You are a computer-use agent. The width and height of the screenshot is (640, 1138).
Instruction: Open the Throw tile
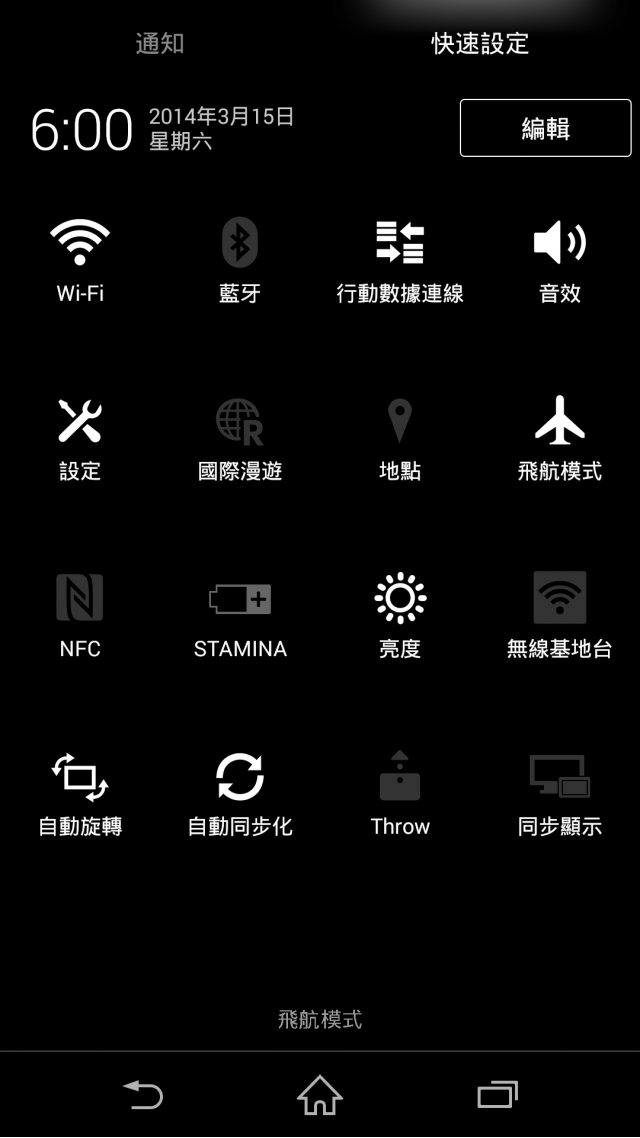[x=400, y=793]
